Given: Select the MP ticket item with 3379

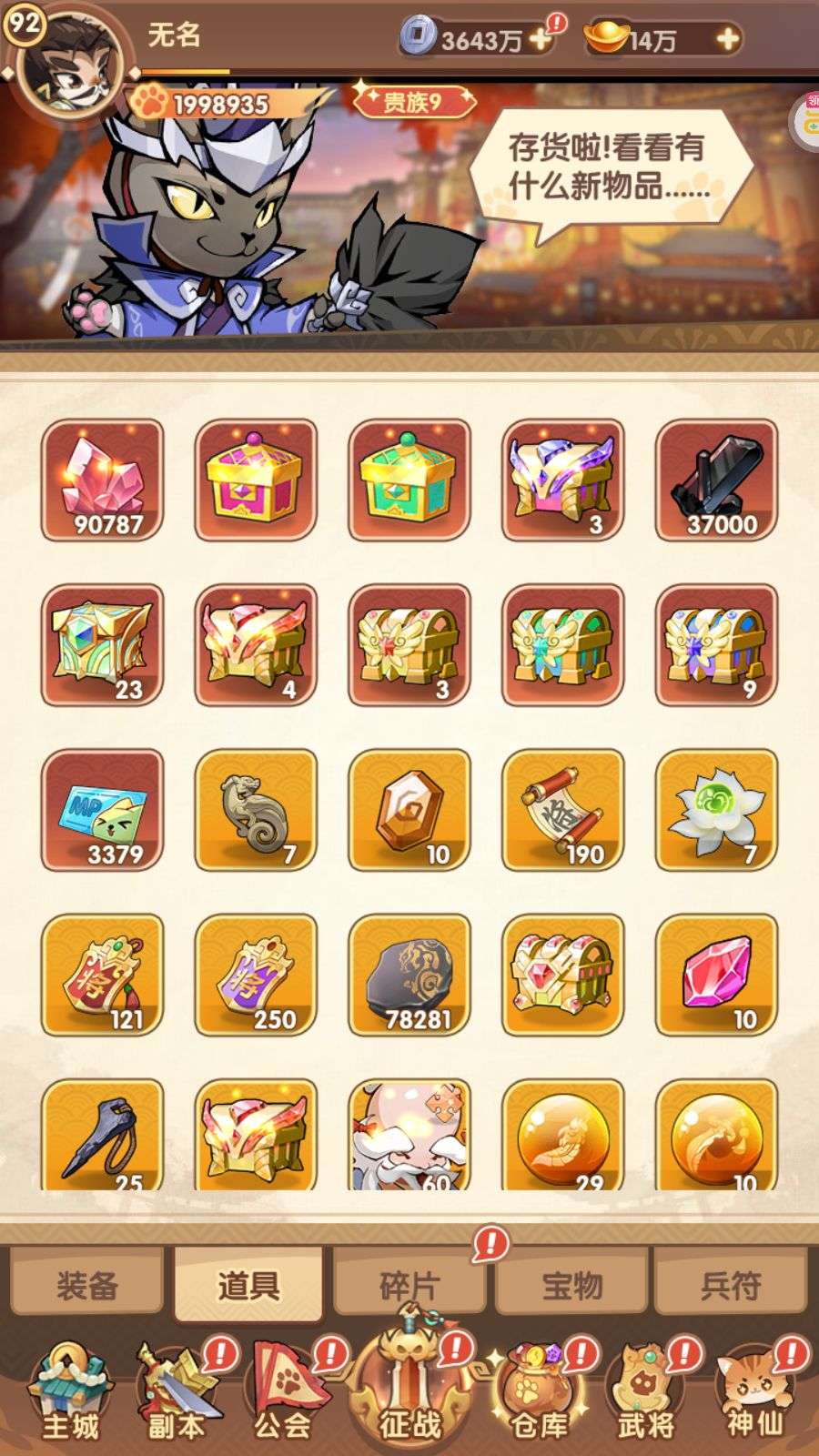Looking at the screenshot, I should tap(102, 810).
